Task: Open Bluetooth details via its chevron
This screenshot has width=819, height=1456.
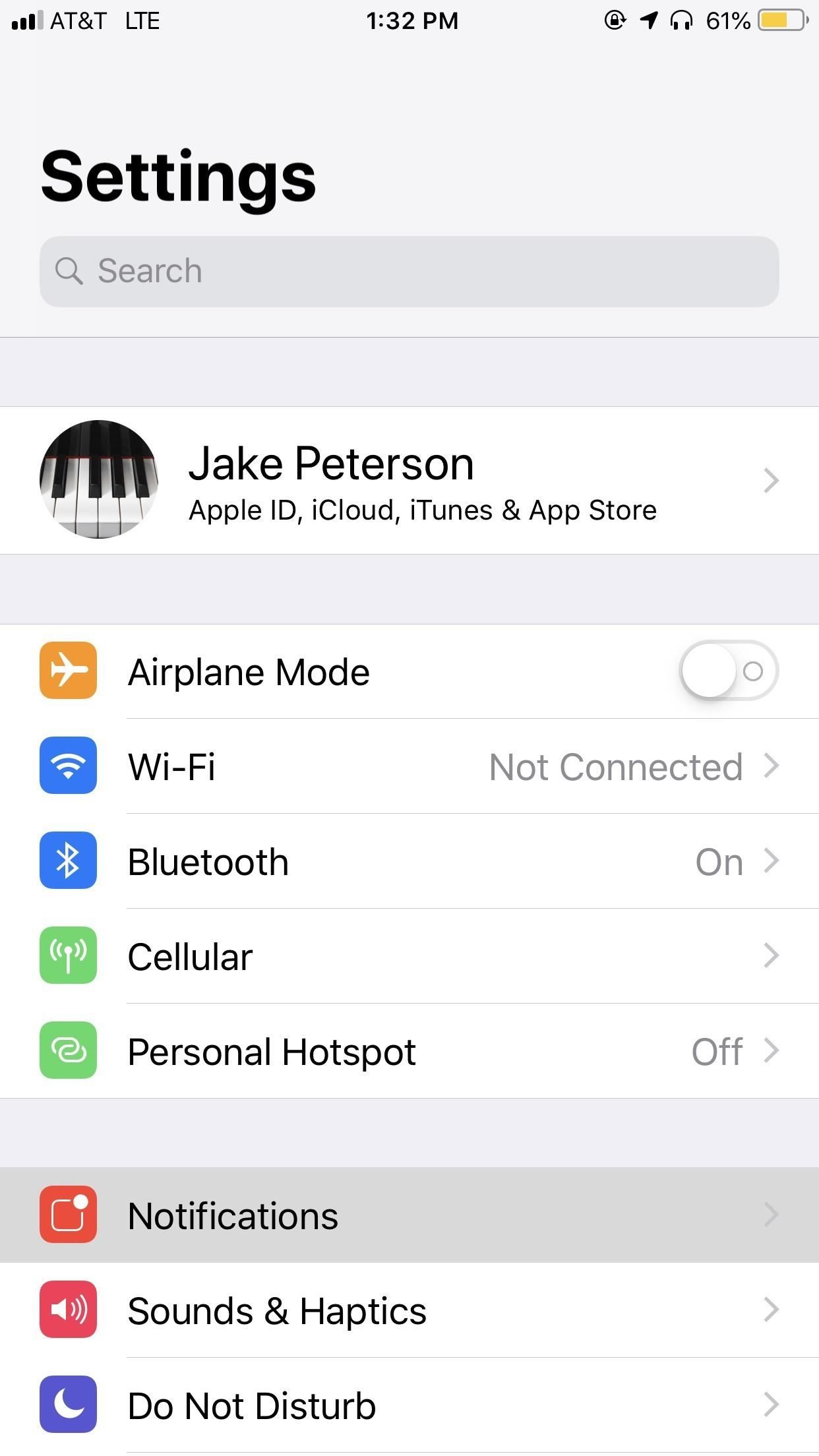Action: pyautogui.click(x=770, y=861)
